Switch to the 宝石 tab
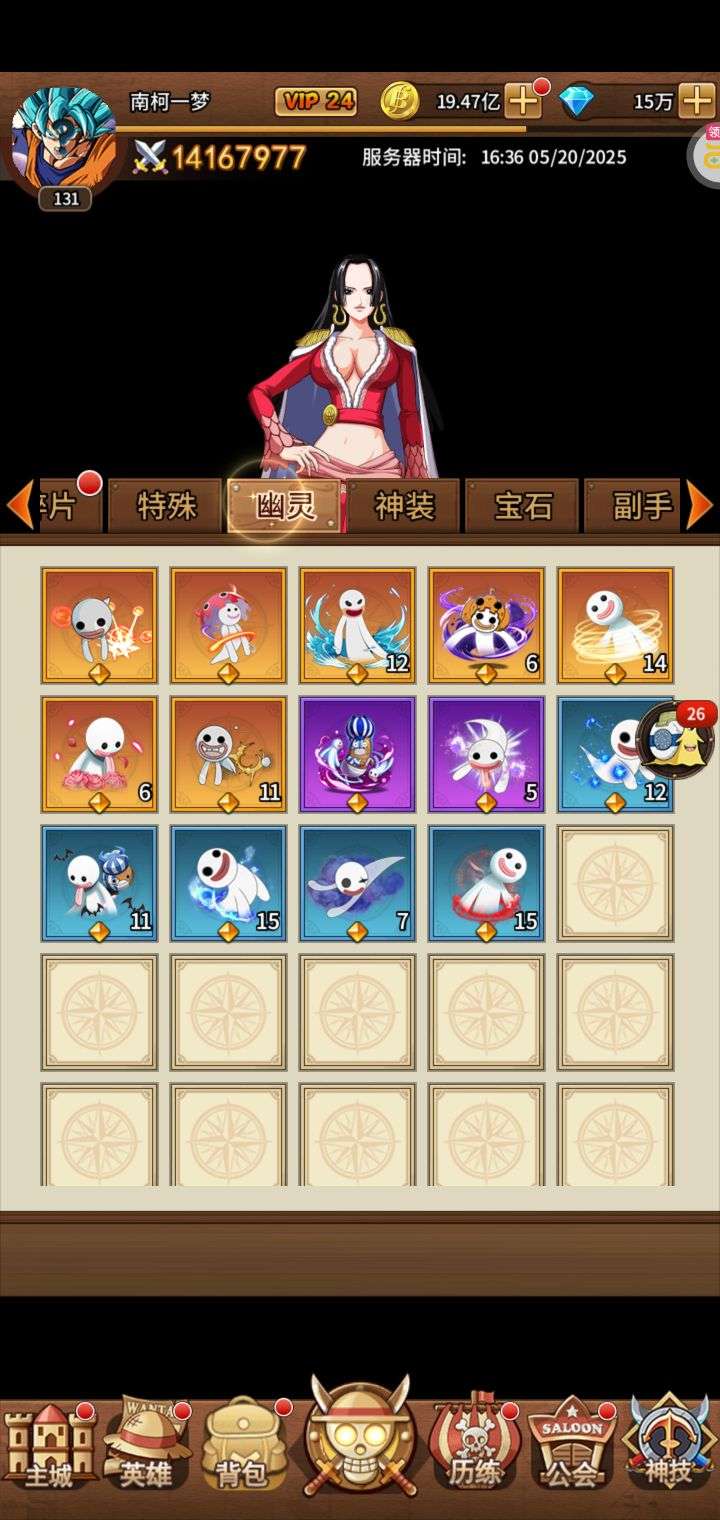Viewport: 720px width, 1520px height. pos(522,506)
